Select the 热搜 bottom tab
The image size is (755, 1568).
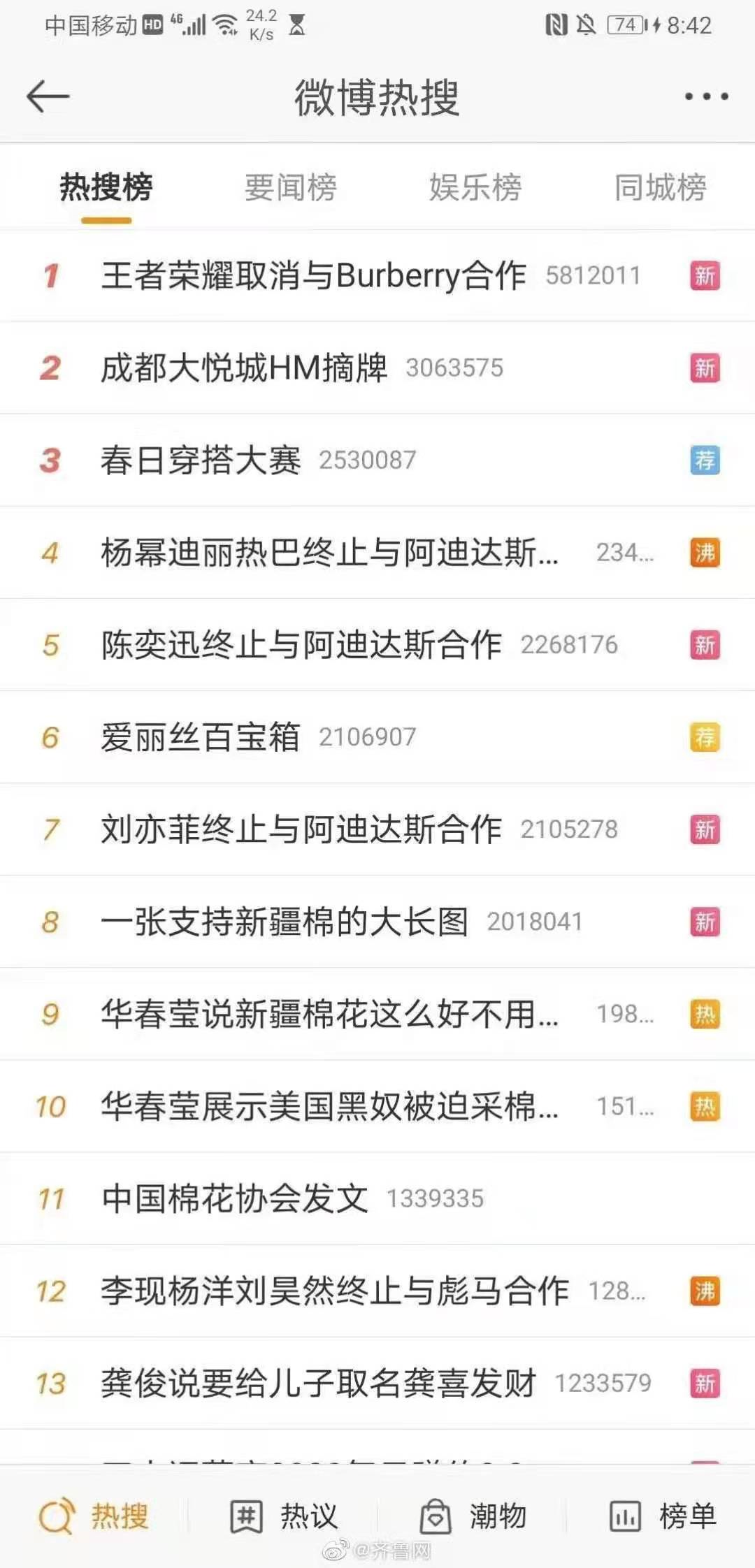(x=94, y=1516)
